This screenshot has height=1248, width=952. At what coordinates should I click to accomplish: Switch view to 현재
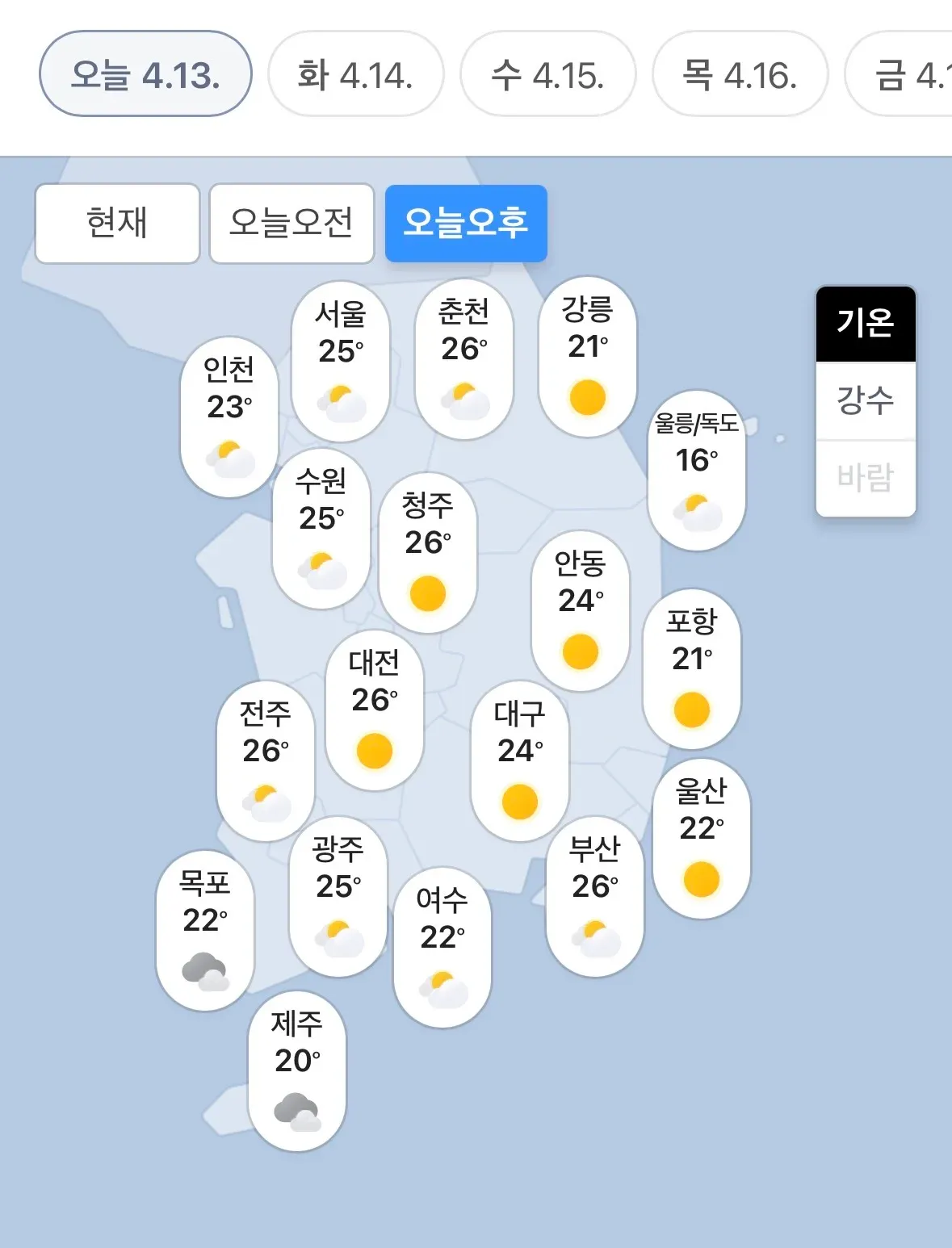coord(117,223)
